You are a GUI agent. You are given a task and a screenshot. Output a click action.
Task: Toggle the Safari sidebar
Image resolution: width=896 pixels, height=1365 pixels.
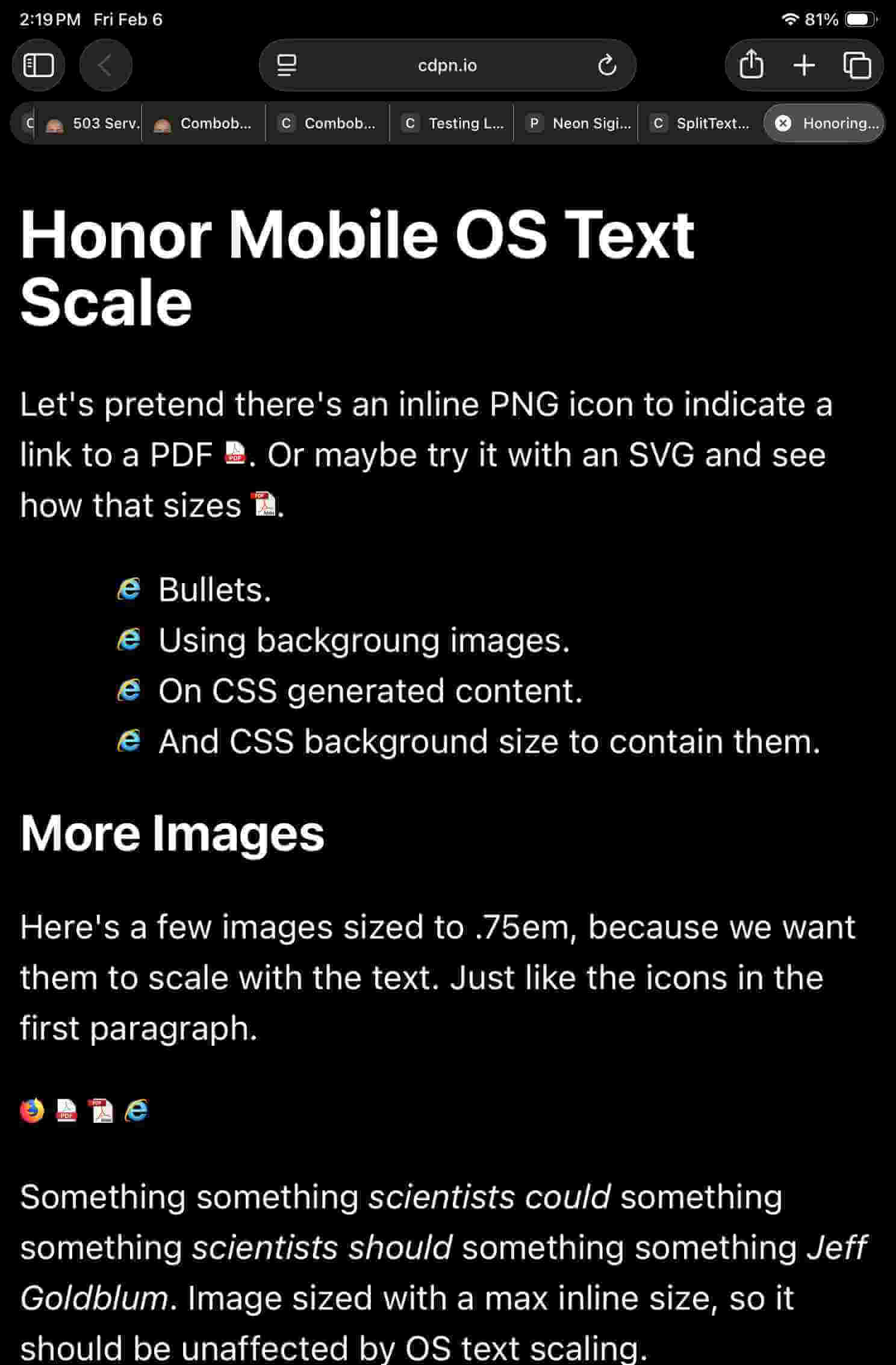pyautogui.click(x=39, y=65)
